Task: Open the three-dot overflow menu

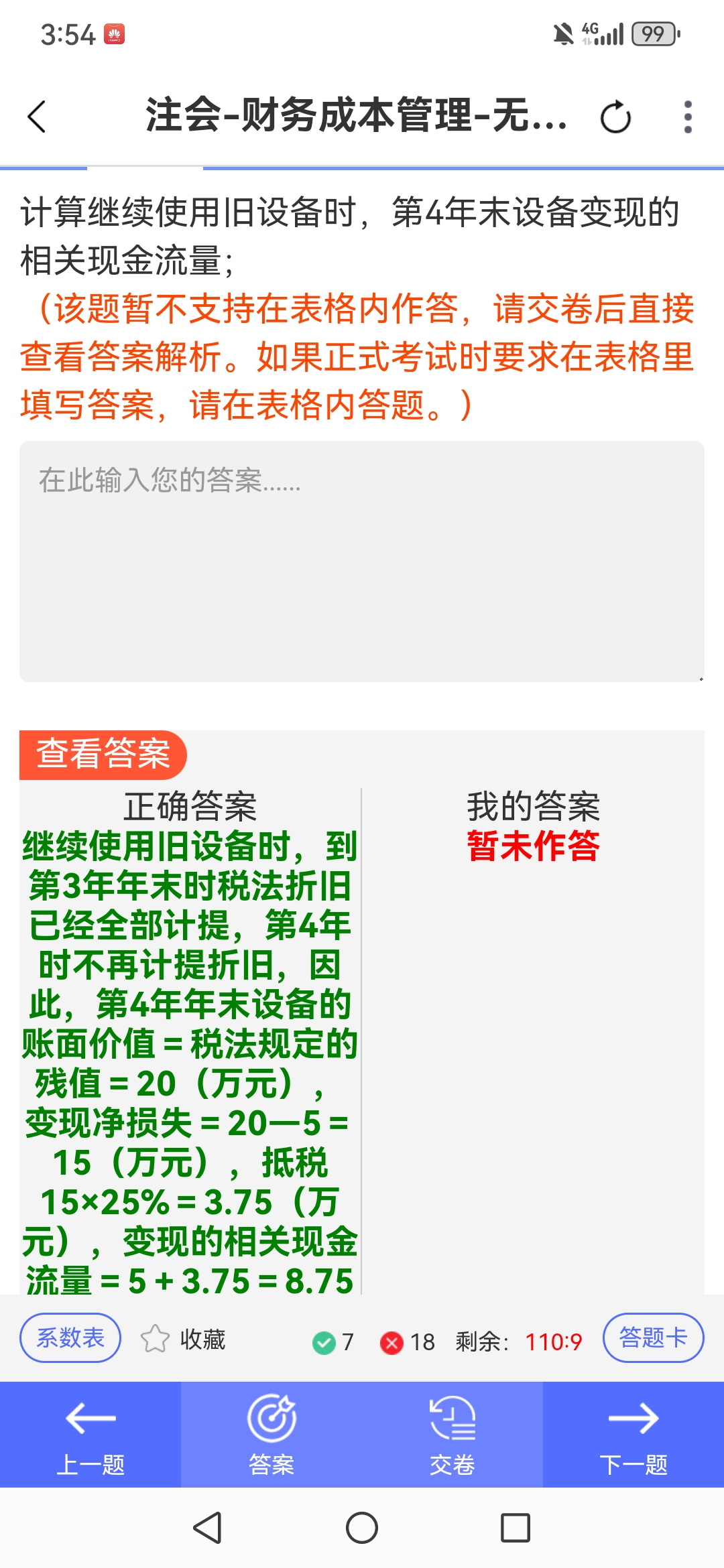Action: click(x=687, y=117)
